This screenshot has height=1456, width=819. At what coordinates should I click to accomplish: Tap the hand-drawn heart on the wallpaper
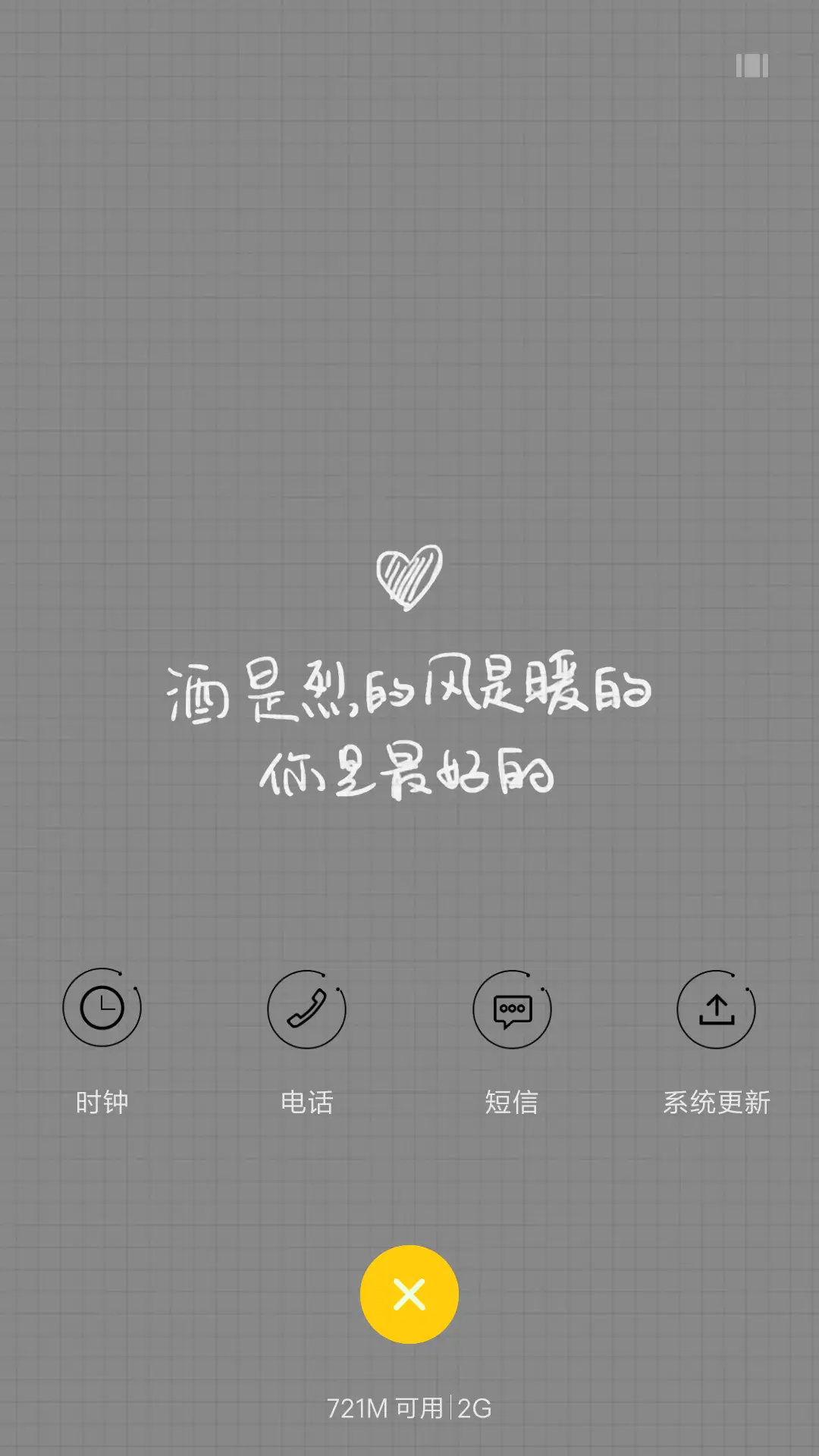[x=409, y=578]
